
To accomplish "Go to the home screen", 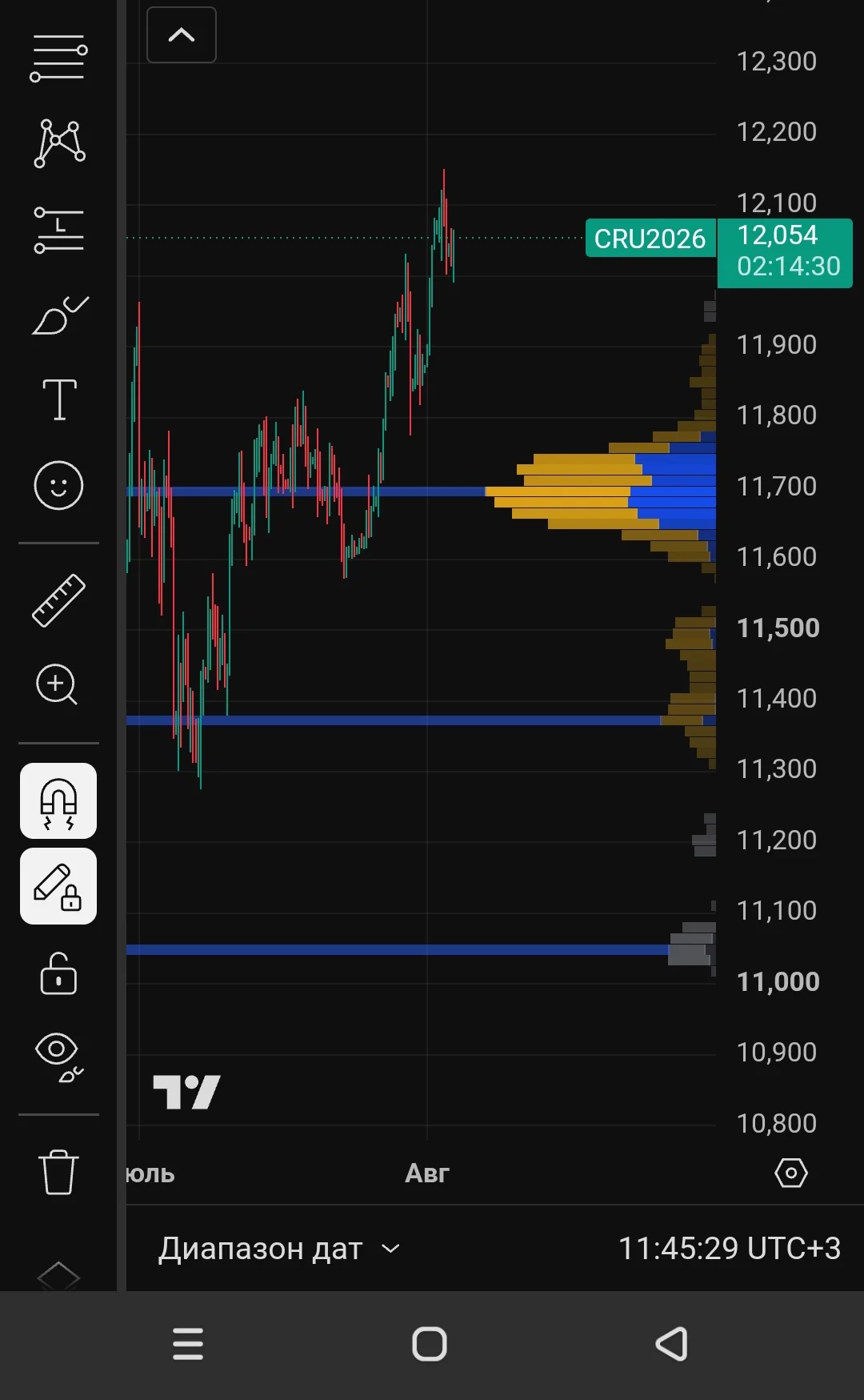I will click(x=430, y=1344).
